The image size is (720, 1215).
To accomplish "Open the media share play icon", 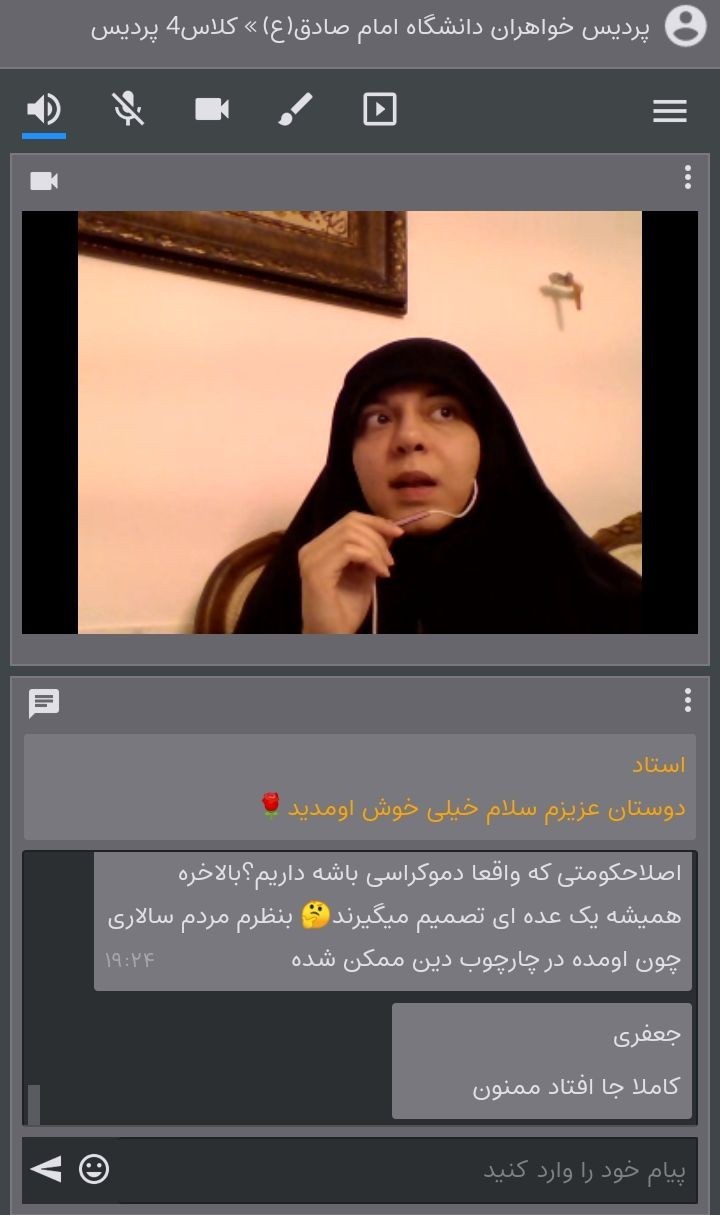I will [379, 108].
